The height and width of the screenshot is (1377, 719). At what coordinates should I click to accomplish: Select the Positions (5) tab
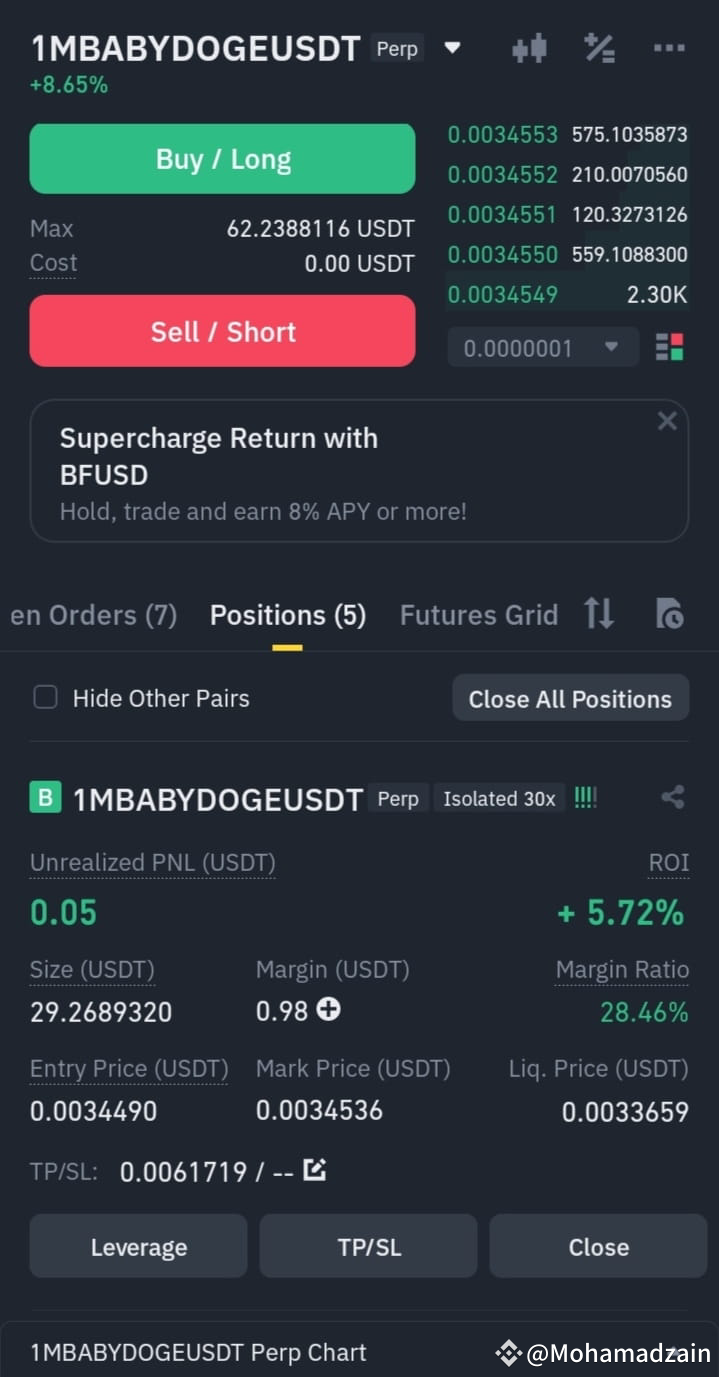[x=288, y=615]
